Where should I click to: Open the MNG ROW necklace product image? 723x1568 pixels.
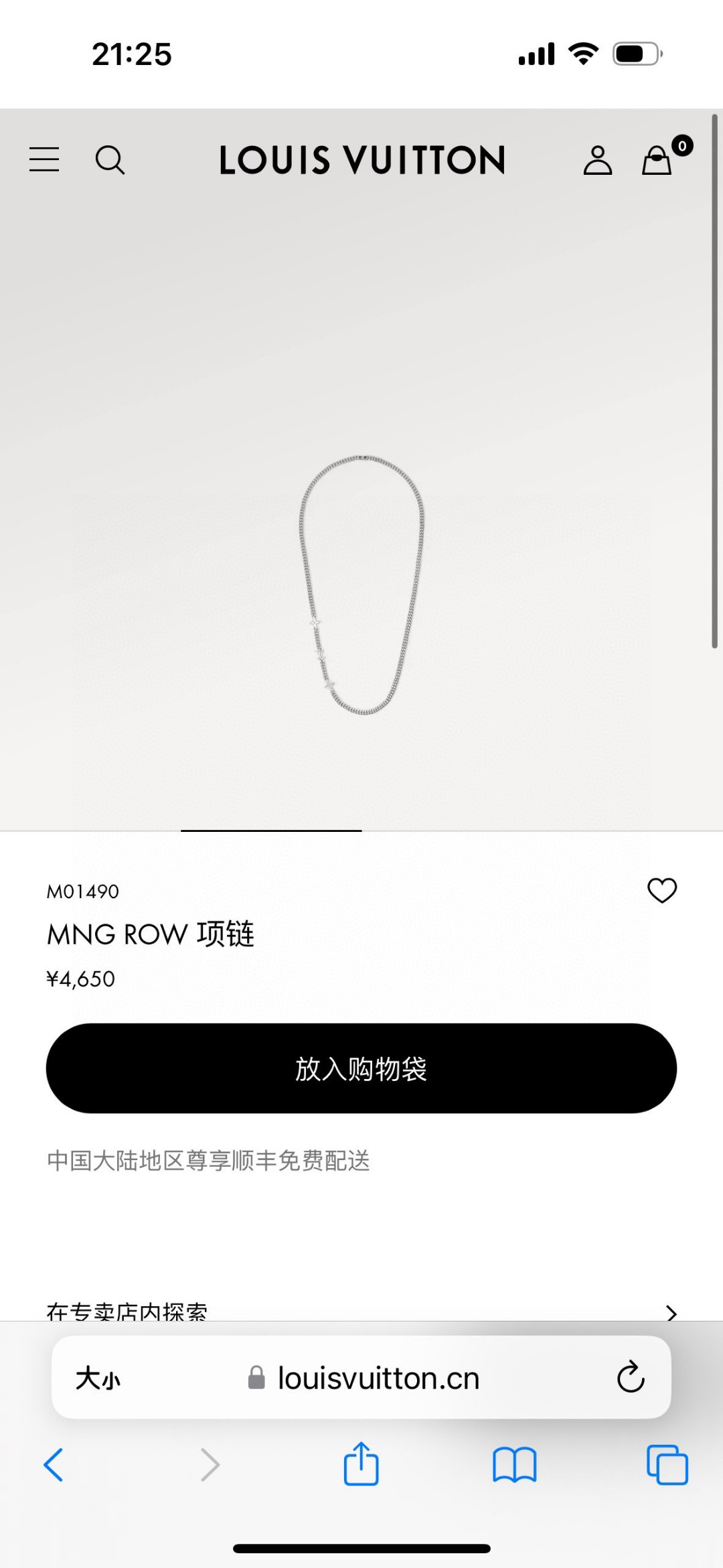[361, 584]
